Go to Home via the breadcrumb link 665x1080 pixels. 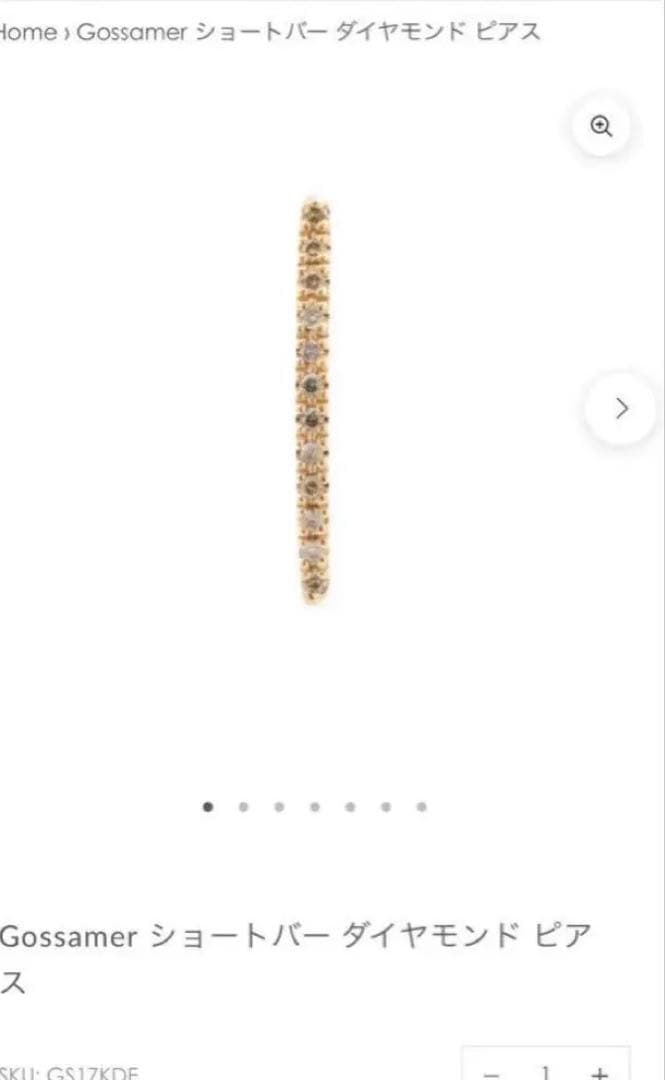tap(28, 32)
